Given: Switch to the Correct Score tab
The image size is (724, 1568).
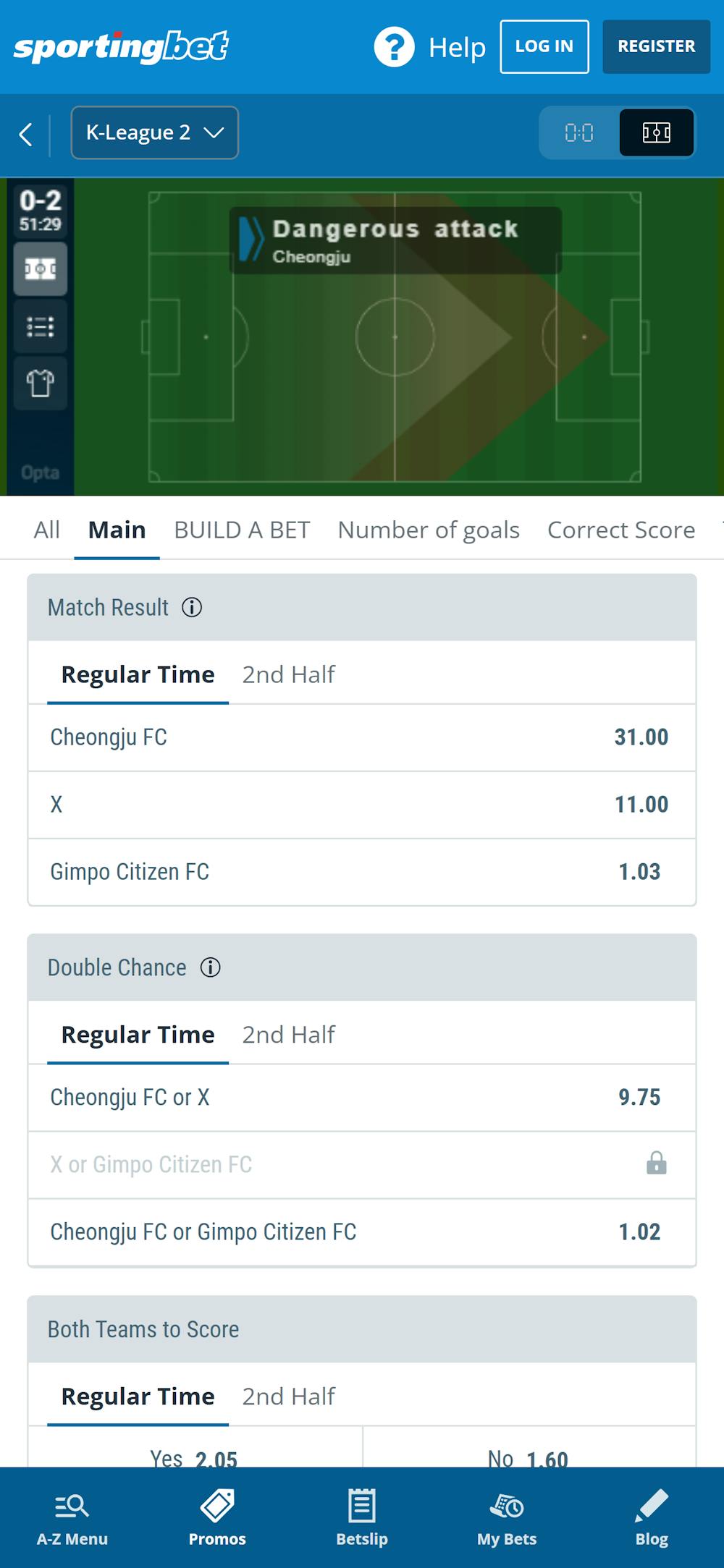Looking at the screenshot, I should tap(620, 529).
